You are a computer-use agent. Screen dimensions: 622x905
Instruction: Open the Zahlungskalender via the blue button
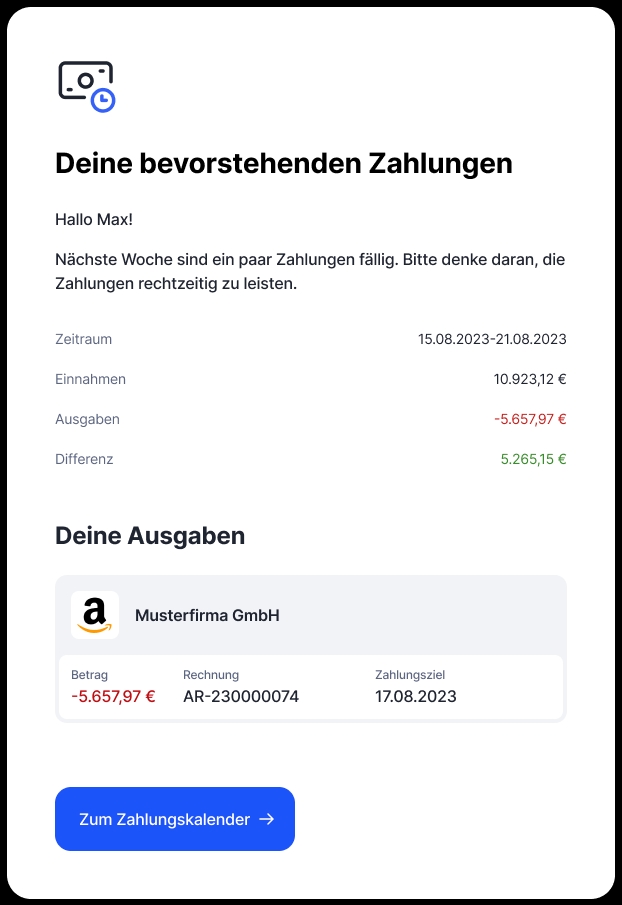click(175, 819)
